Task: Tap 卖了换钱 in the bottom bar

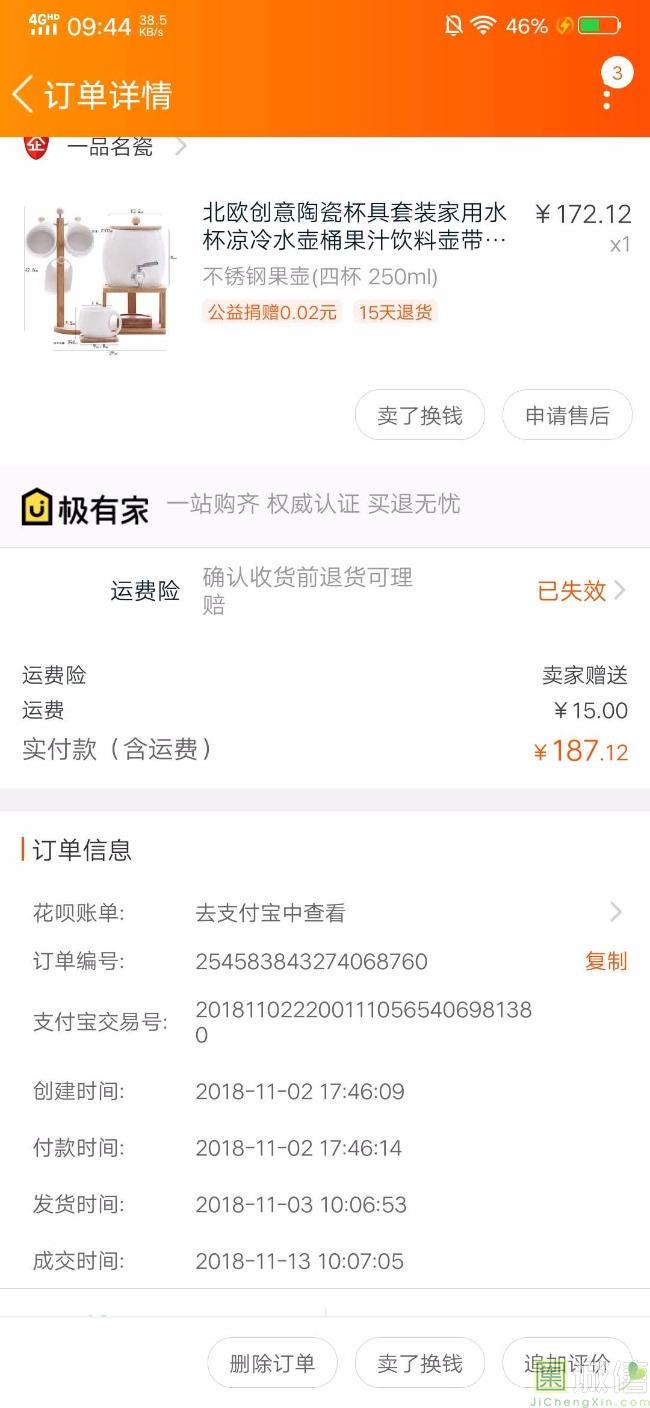Action: (419, 1363)
